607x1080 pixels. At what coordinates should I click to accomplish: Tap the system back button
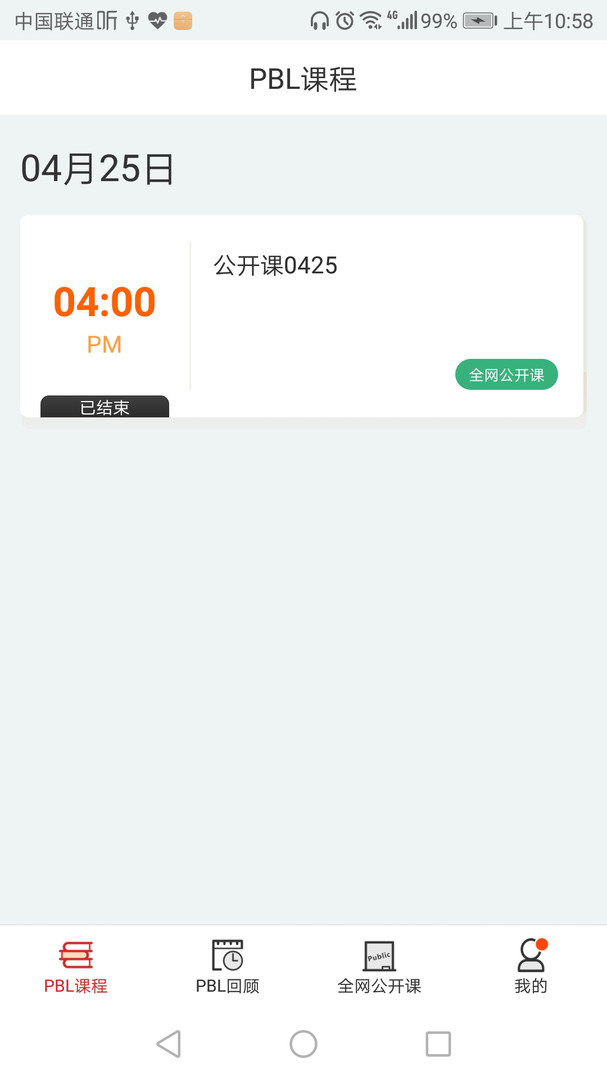(169, 1044)
